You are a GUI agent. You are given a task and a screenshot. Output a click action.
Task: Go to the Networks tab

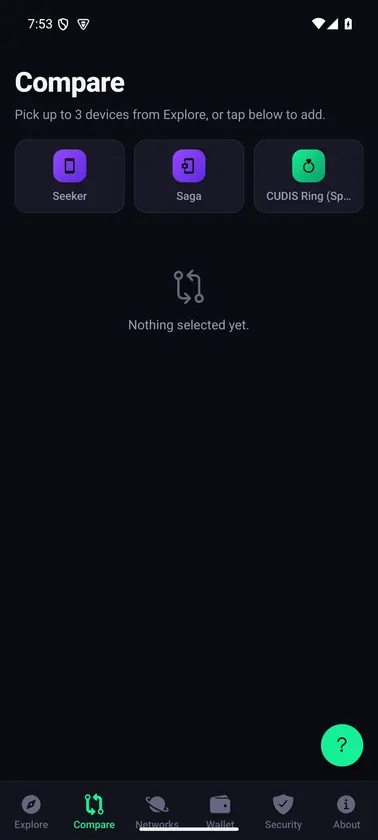157,812
